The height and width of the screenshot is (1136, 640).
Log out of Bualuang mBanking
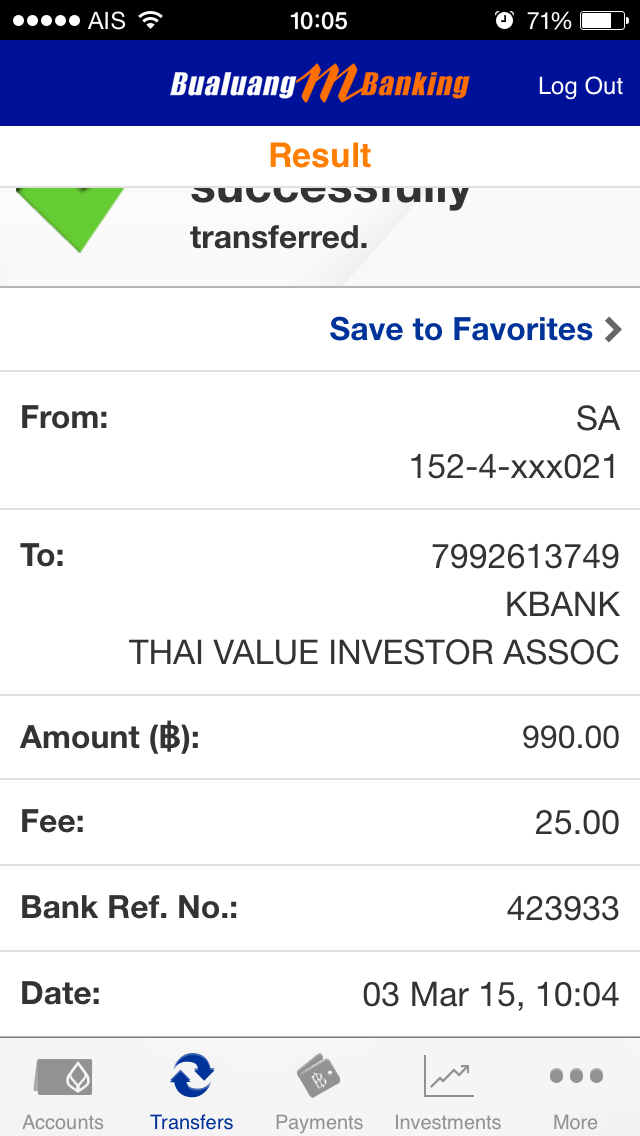pyautogui.click(x=580, y=85)
